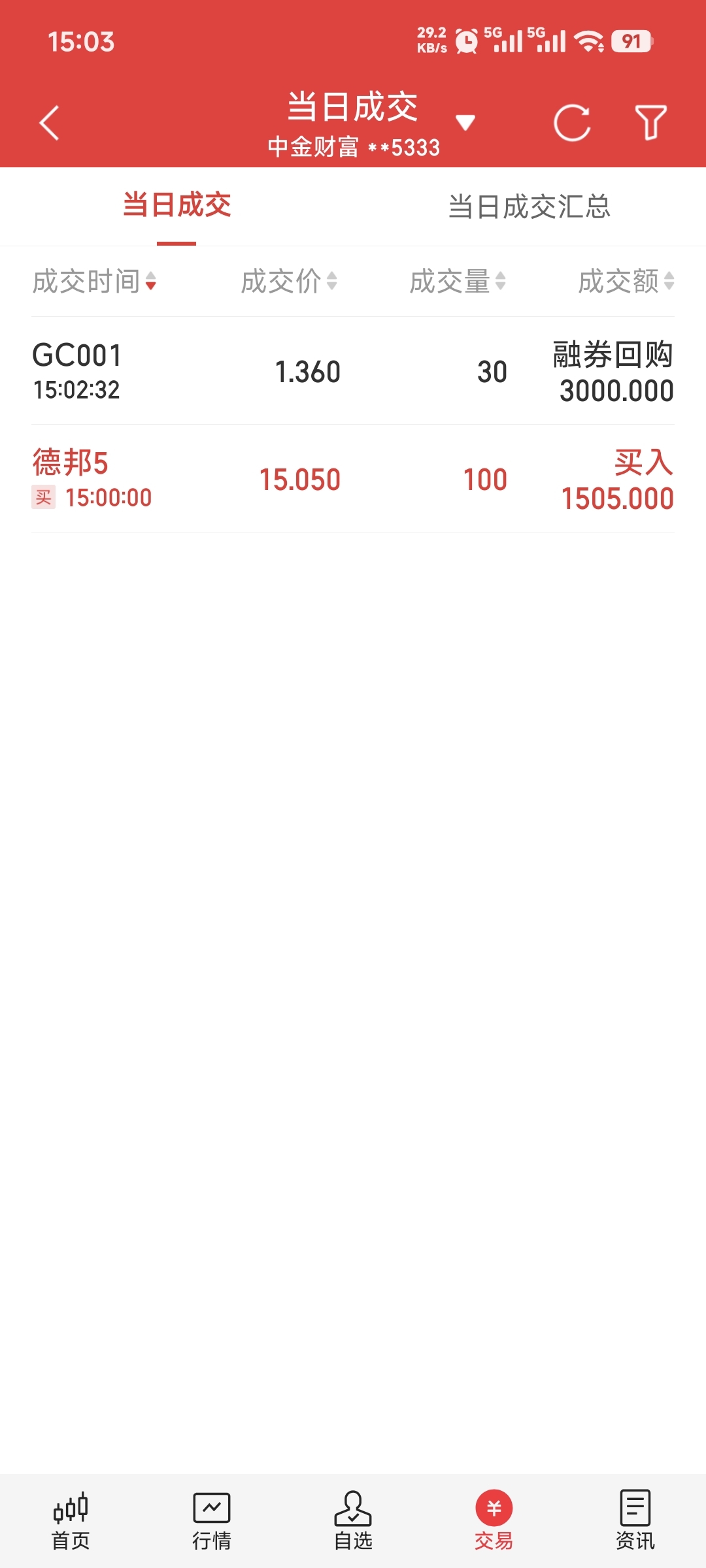Image resolution: width=706 pixels, height=1568 pixels.
Task: Open the 资讯 tab
Action: [x=635, y=1521]
